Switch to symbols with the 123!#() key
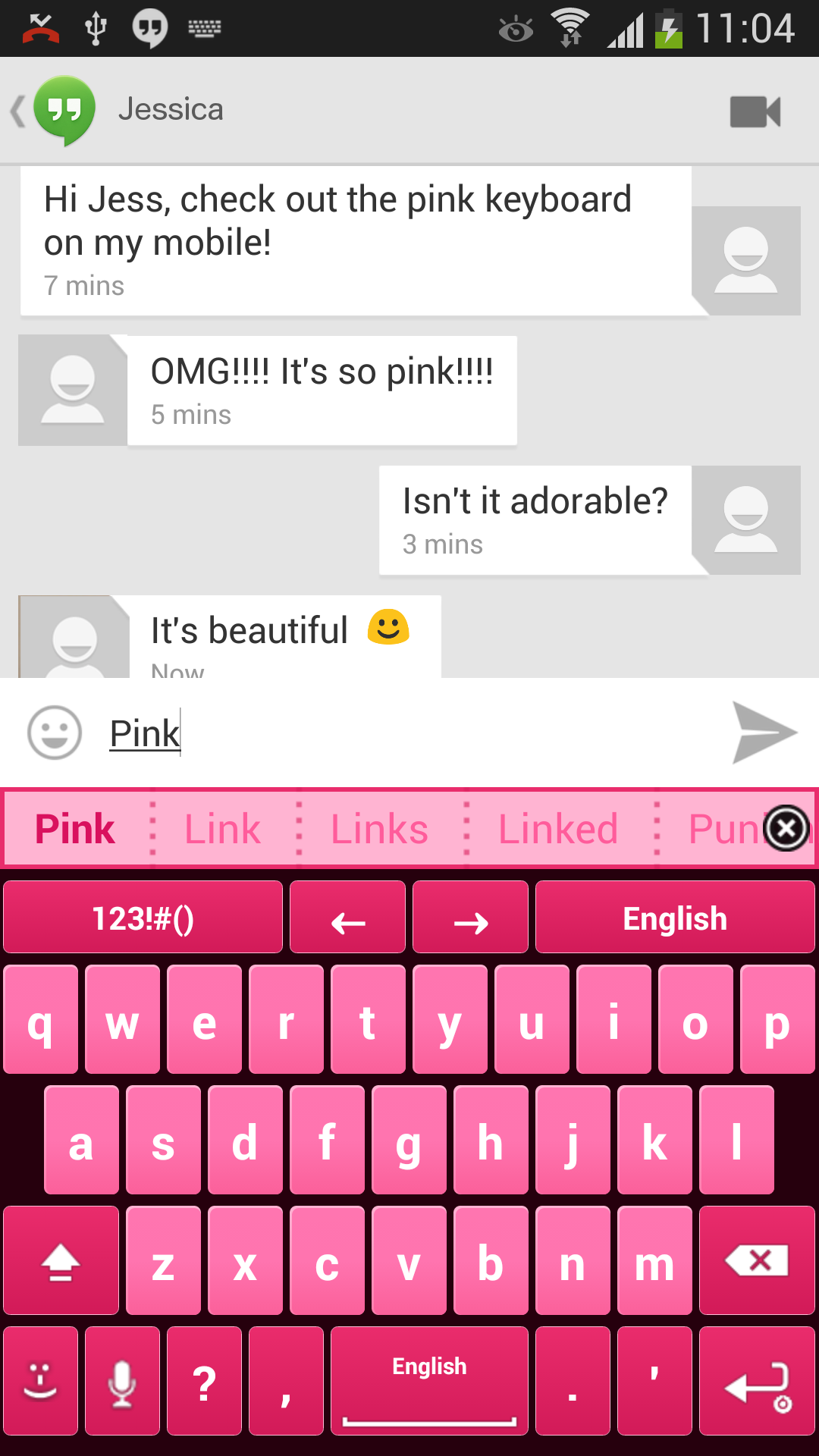 [x=143, y=918]
